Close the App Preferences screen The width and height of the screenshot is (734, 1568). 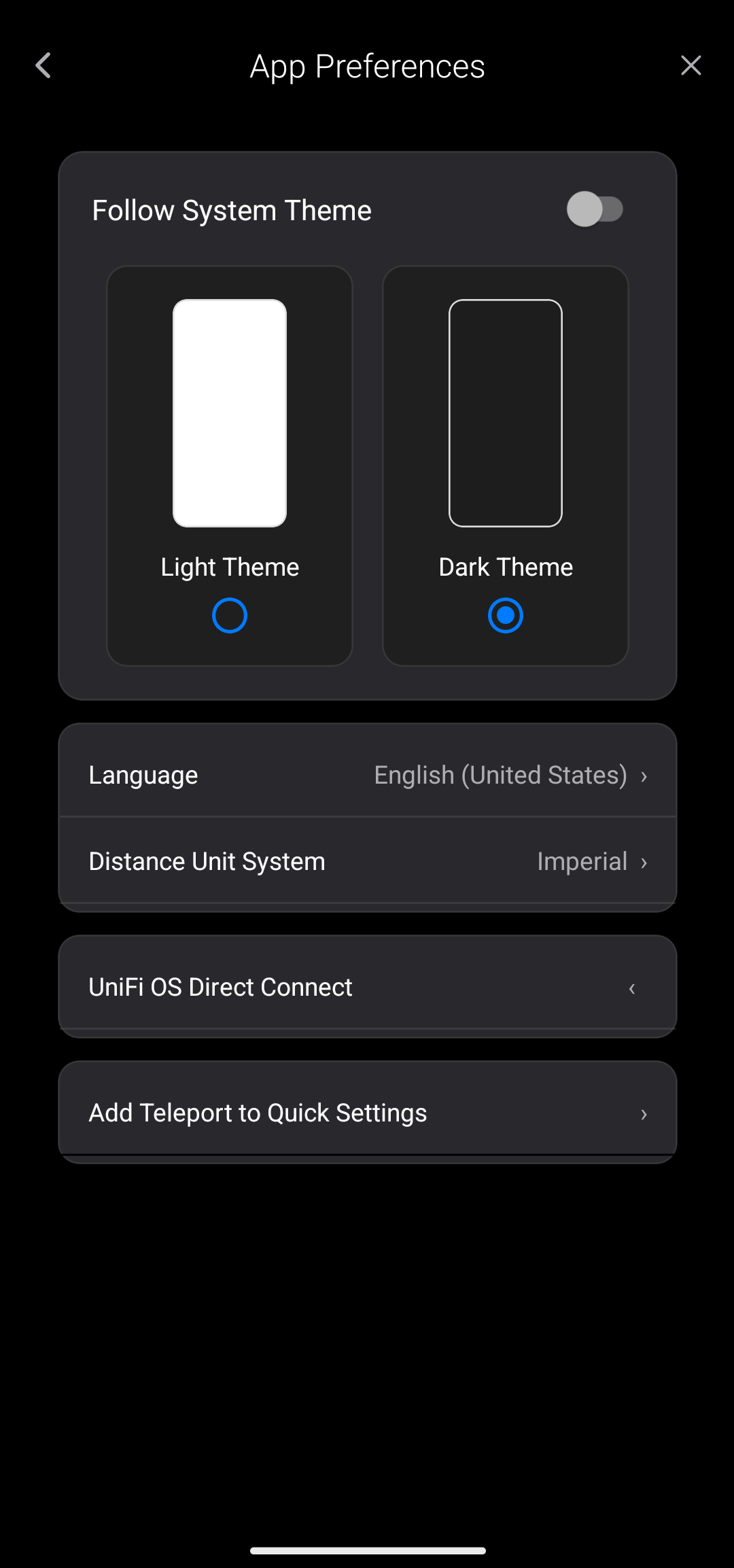coord(691,66)
